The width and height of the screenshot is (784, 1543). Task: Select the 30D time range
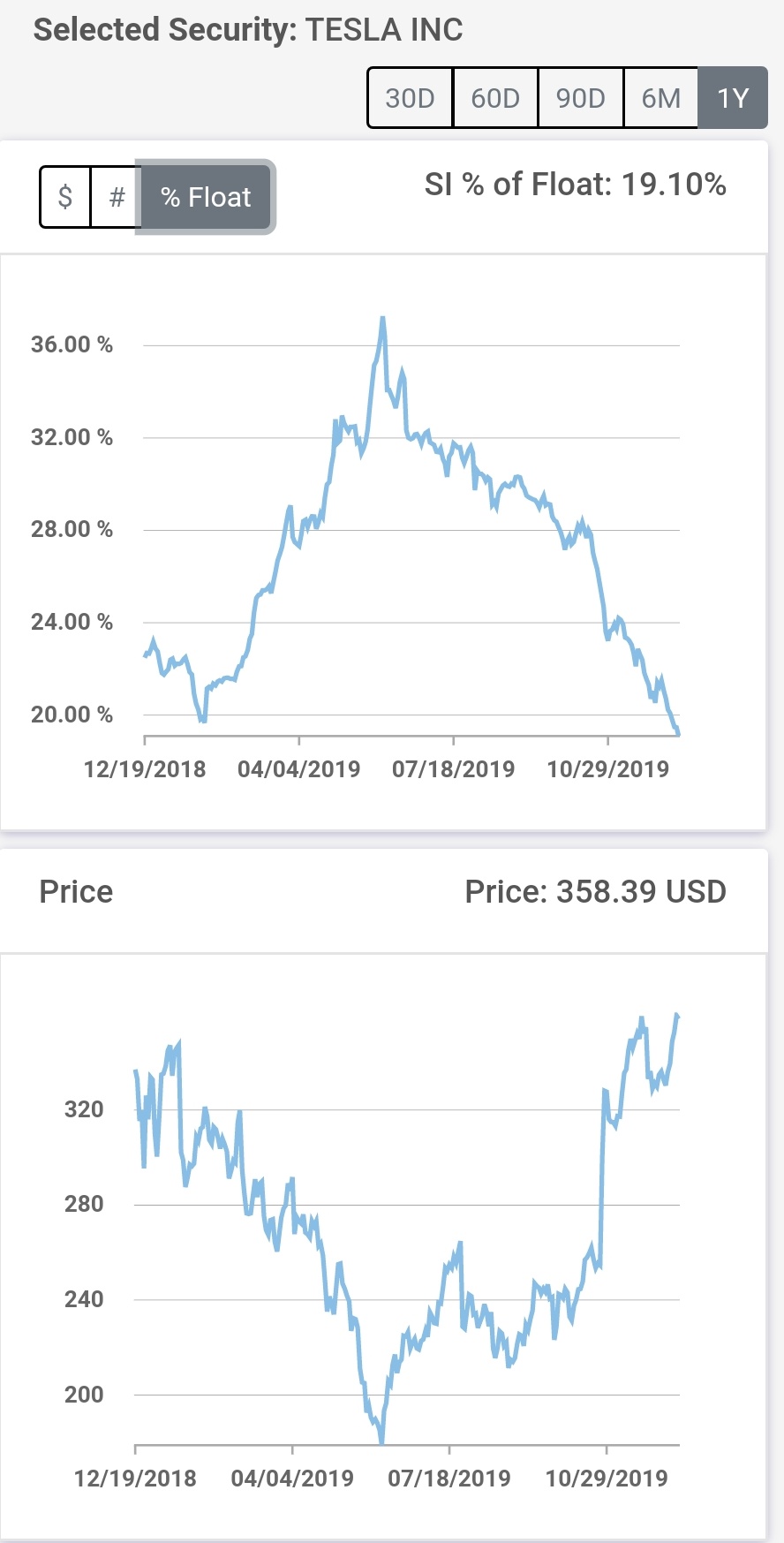point(409,98)
